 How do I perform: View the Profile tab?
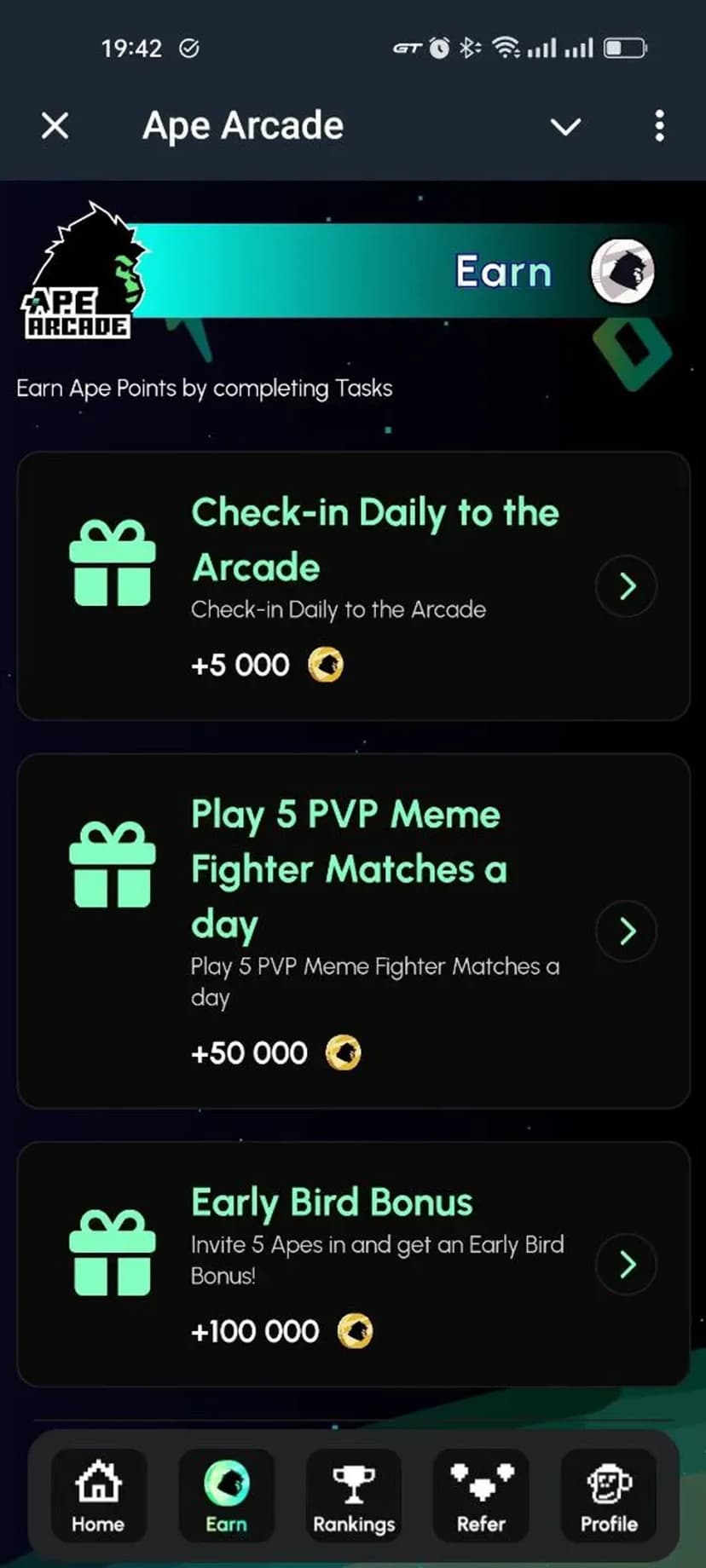click(609, 1496)
